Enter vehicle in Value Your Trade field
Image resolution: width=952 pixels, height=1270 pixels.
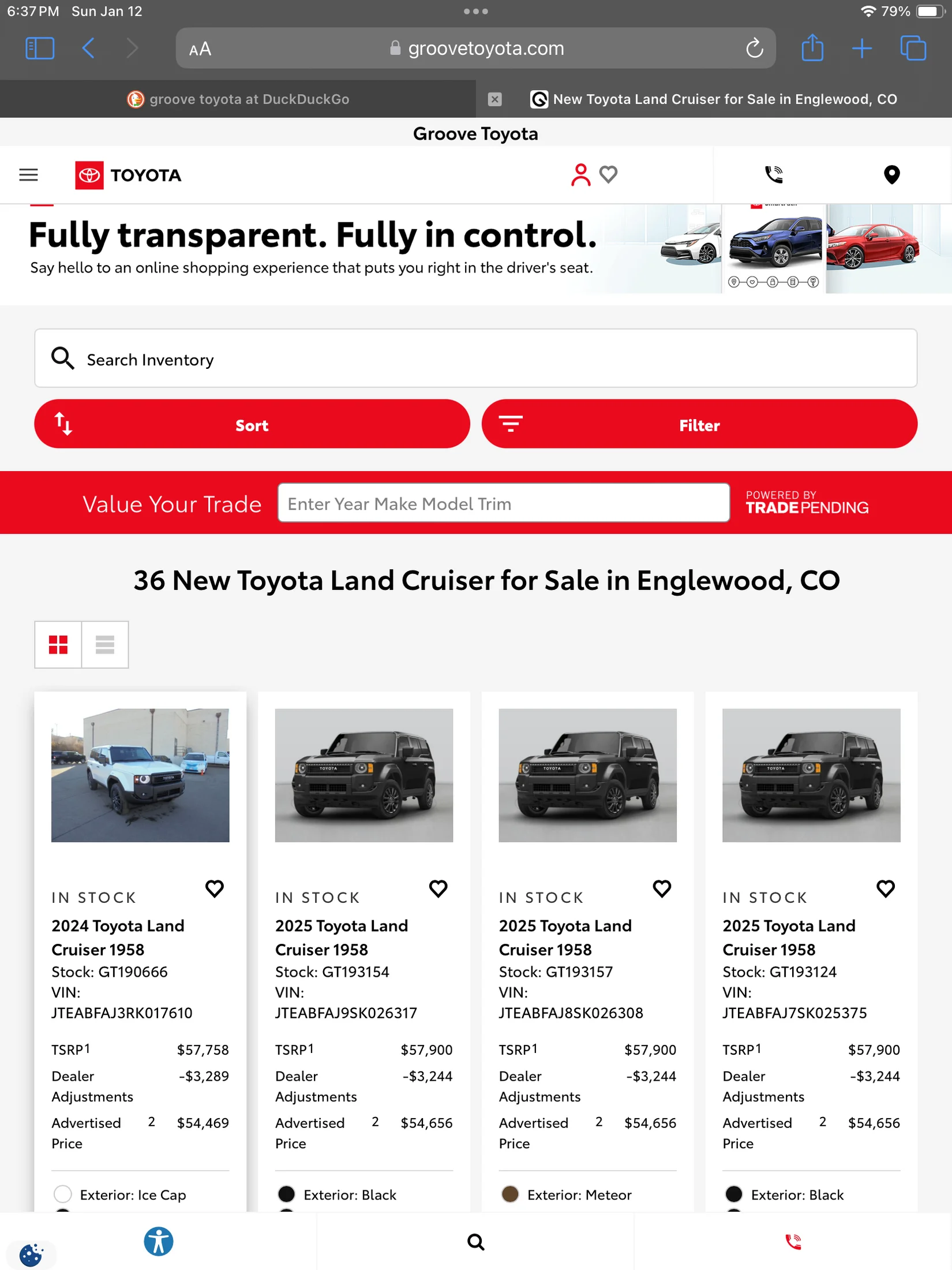[503, 503]
